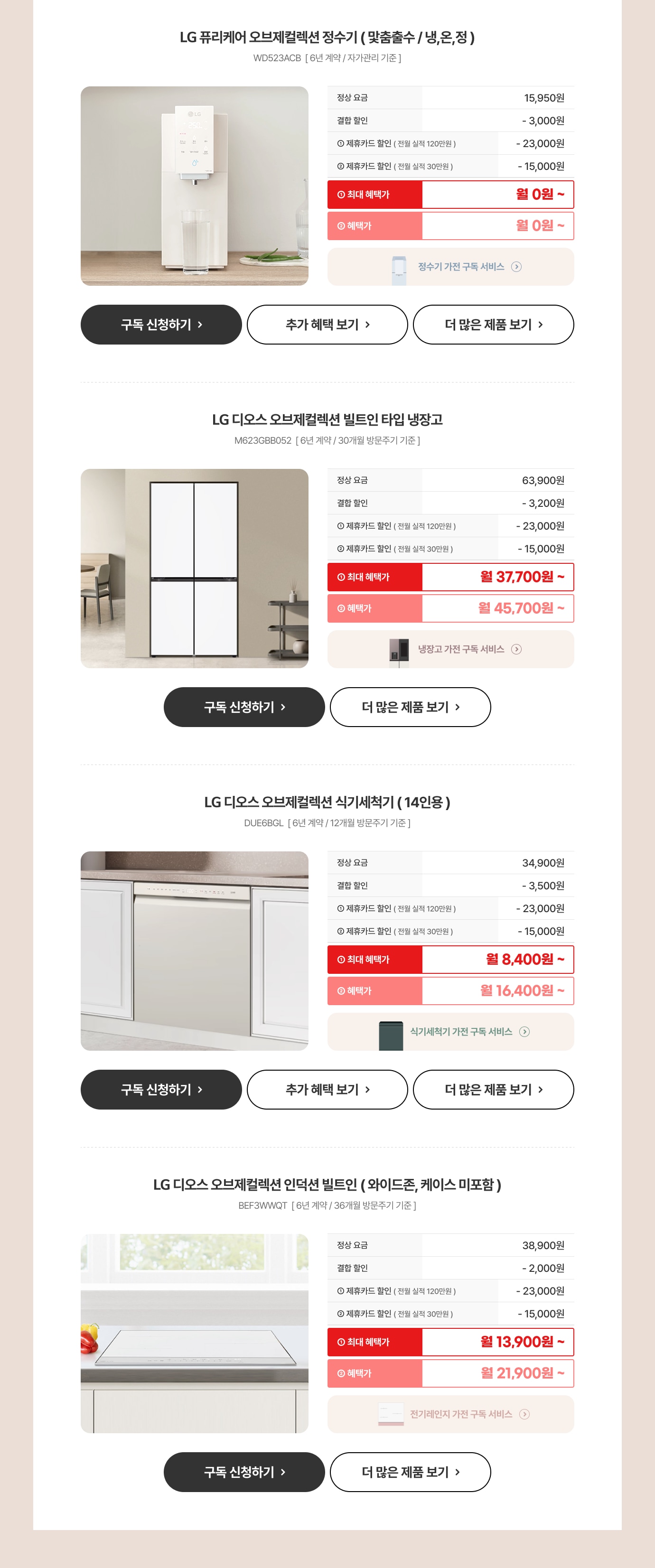Open the 식기세척기 가전 구독 서비스 link
This screenshot has width=655, height=1568.
(x=450, y=1031)
